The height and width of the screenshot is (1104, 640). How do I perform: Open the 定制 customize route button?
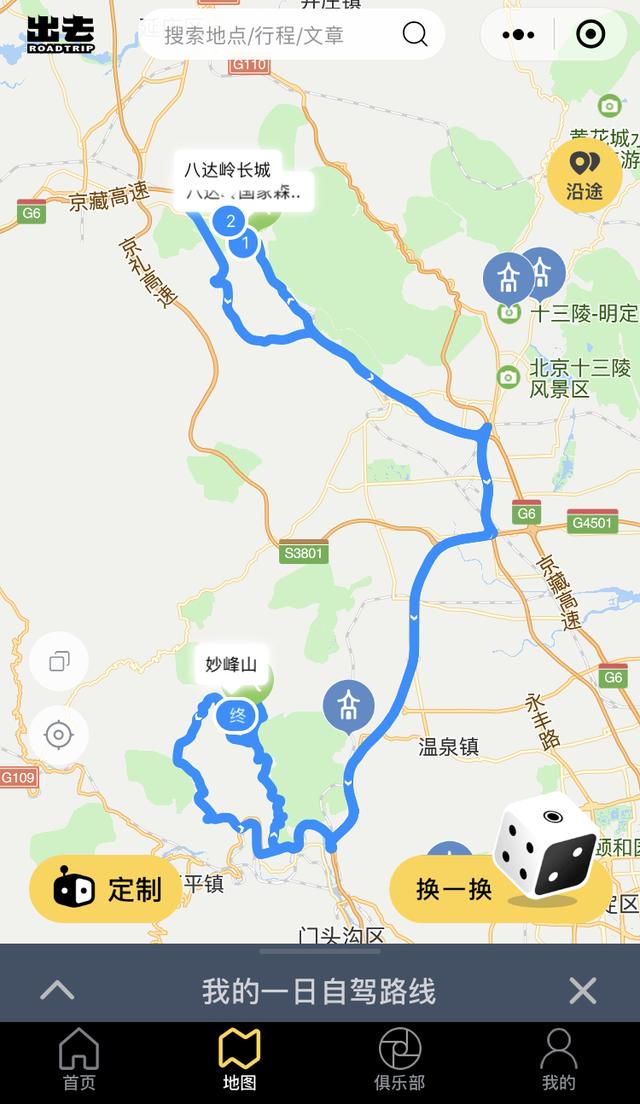tap(108, 888)
